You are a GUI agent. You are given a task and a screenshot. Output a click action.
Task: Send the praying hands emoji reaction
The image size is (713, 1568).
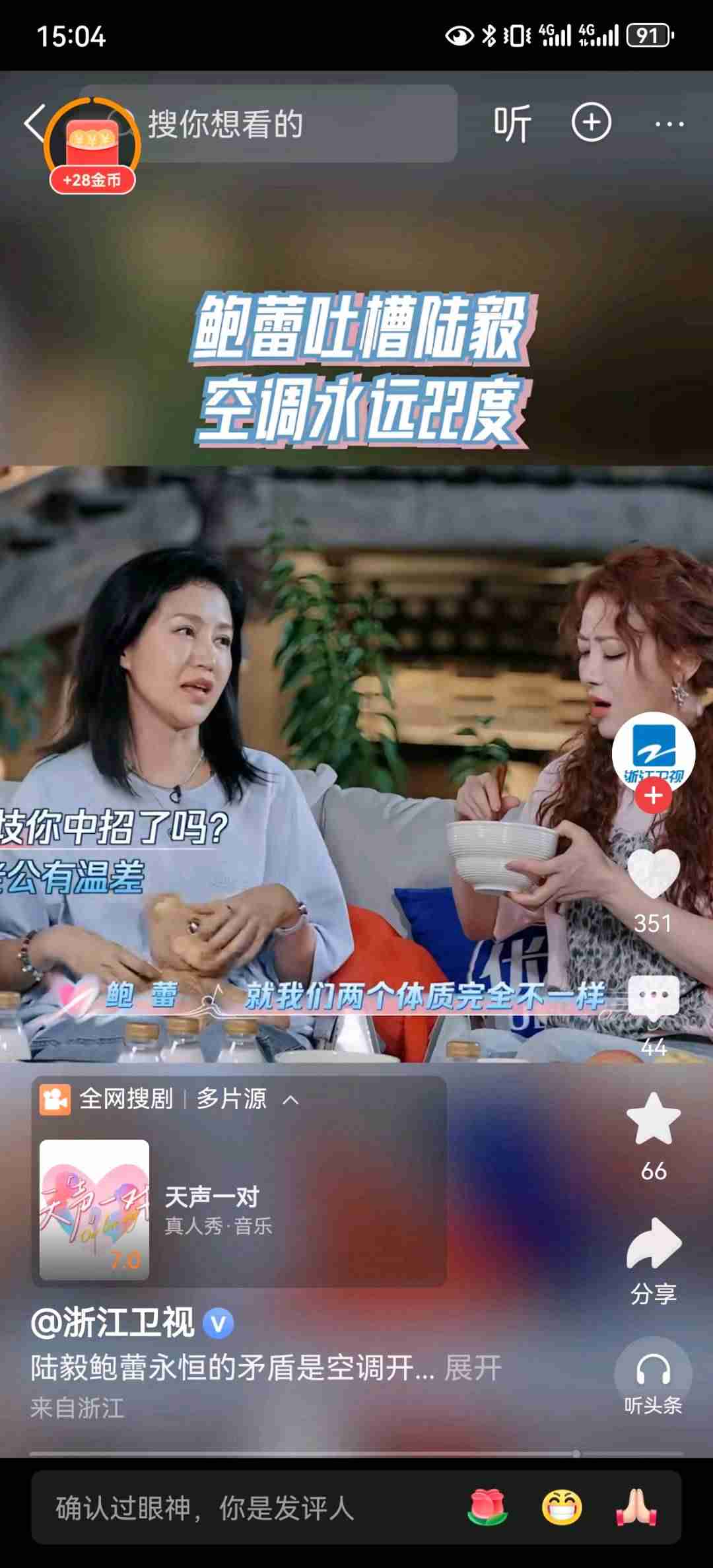tap(636, 1508)
